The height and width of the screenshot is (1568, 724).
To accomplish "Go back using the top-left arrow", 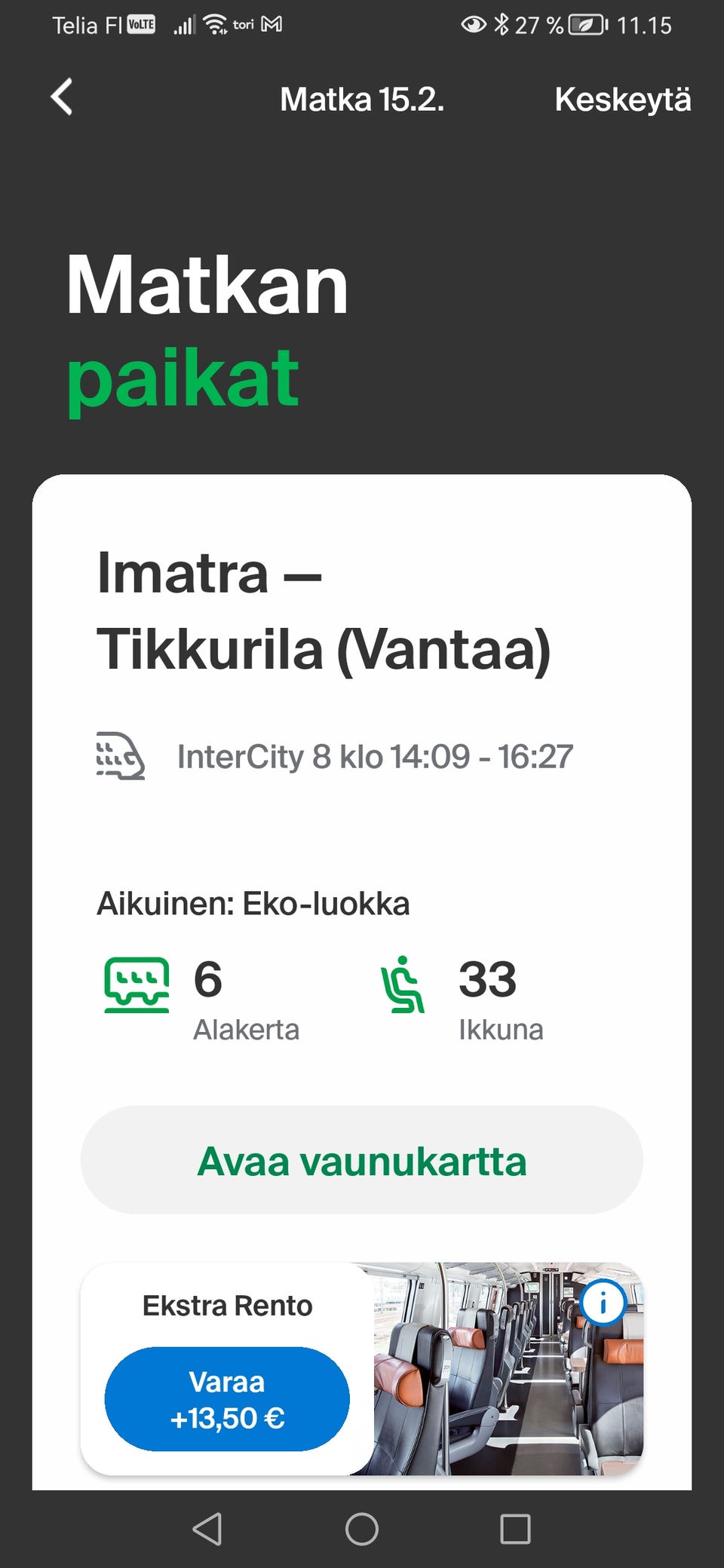I will coord(60,98).
